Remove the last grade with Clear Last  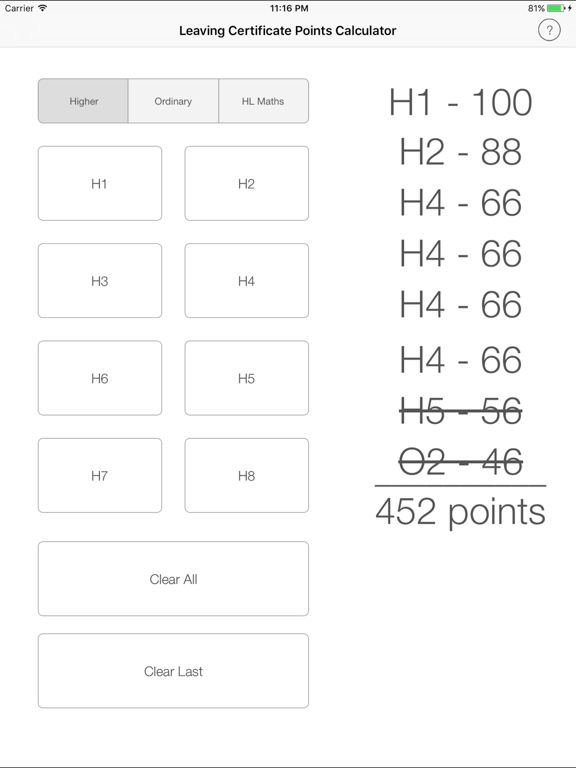(x=173, y=671)
